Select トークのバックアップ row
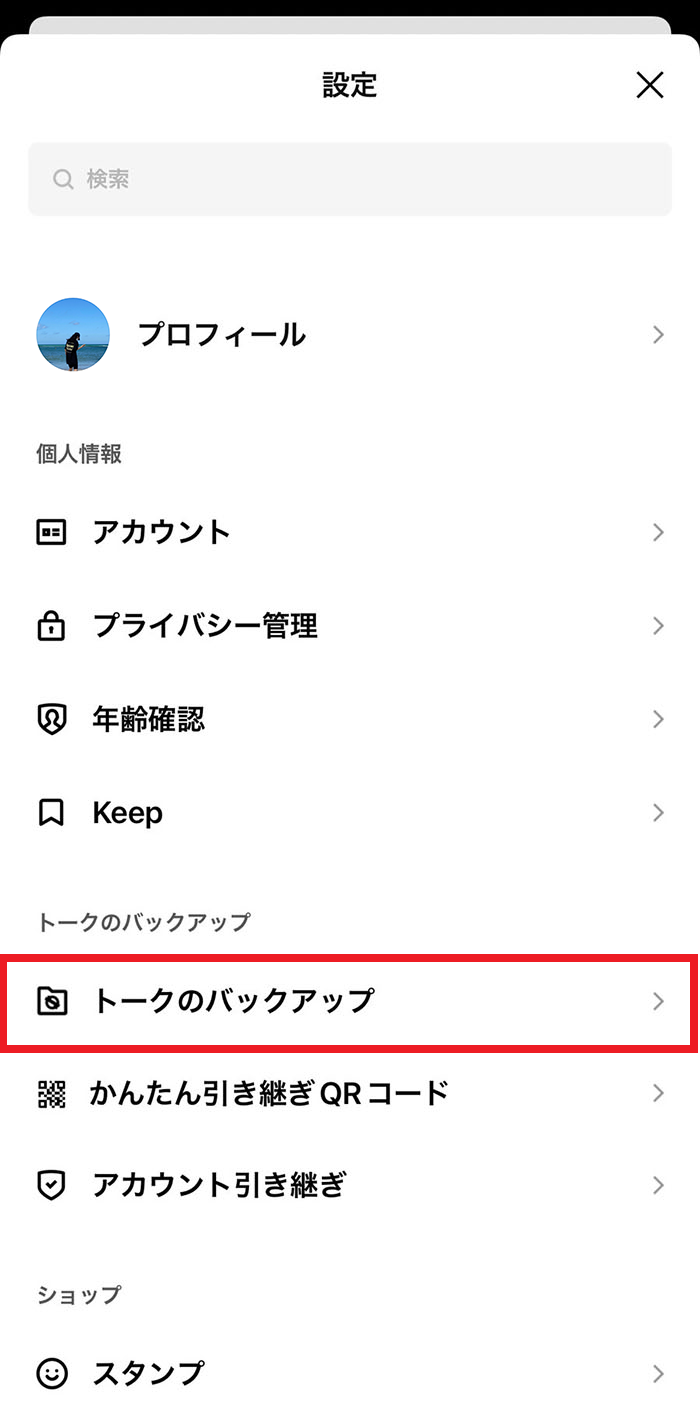The height and width of the screenshot is (1416, 700). pyautogui.click(x=350, y=1001)
